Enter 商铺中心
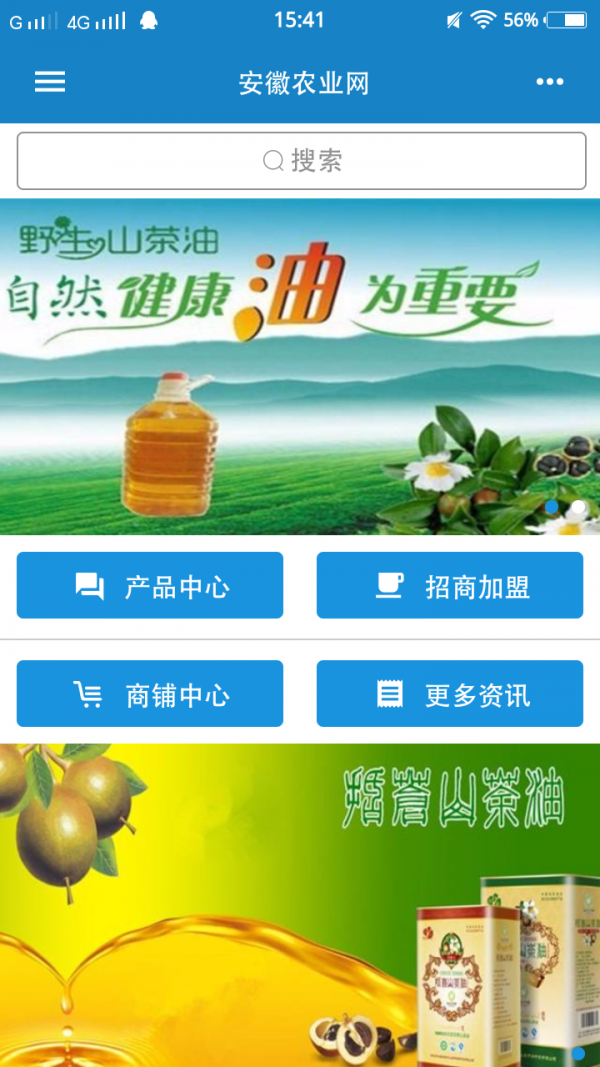Viewport: 600px width, 1067px height. (x=150, y=694)
